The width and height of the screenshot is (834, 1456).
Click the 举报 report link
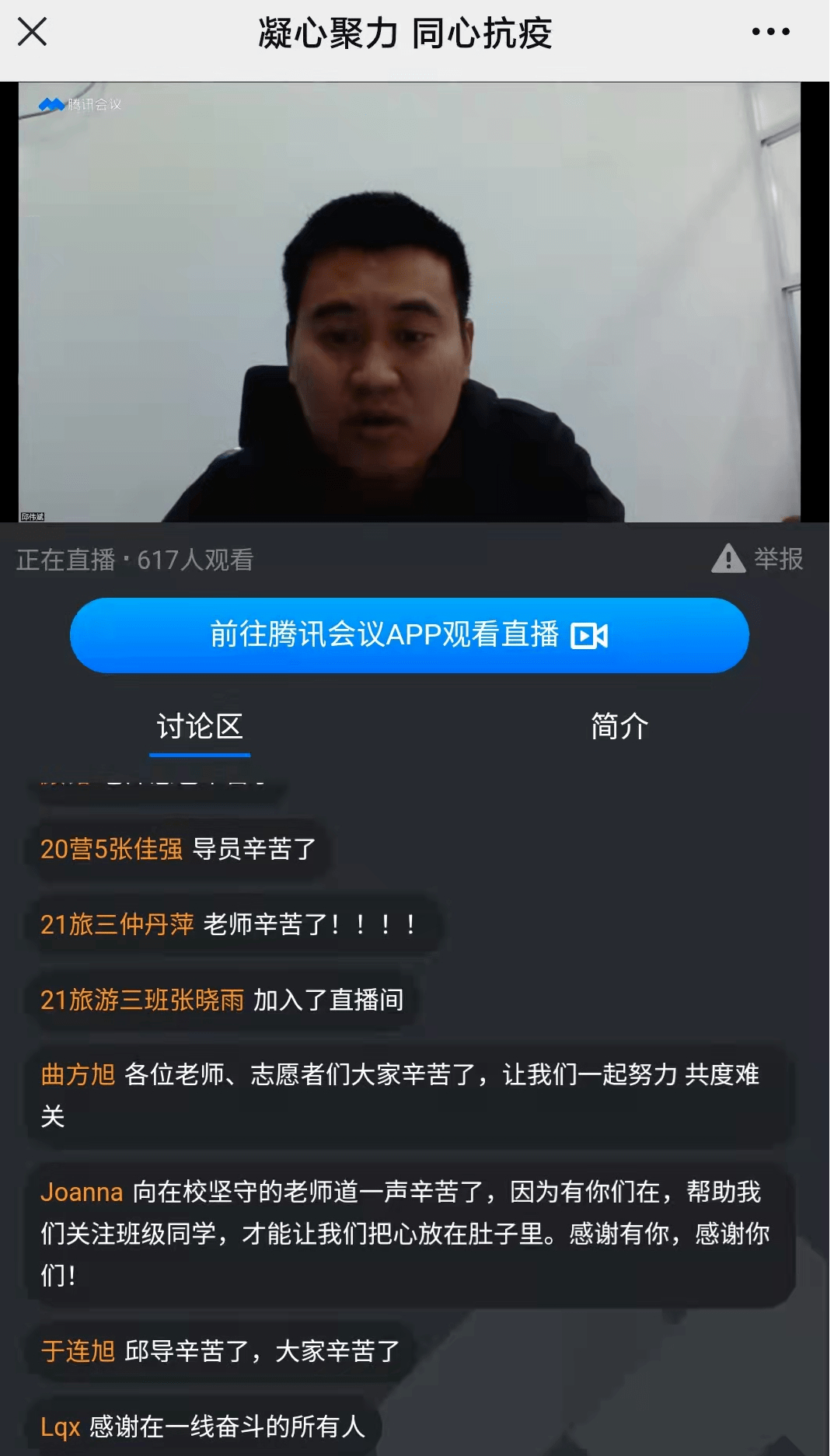point(777,560)
